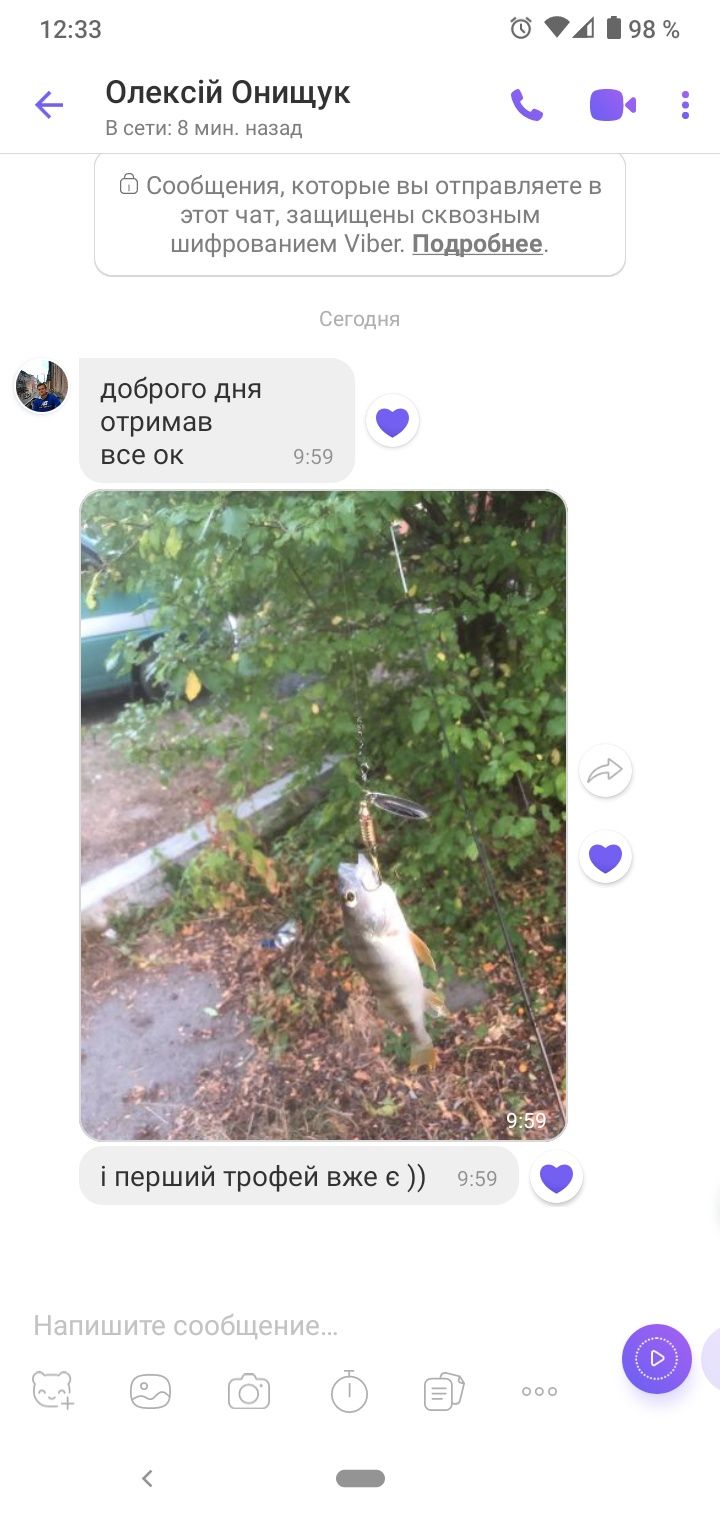Set a disappearing message timer
This screenshot has width=720, height=1520.
(349, 1391)
